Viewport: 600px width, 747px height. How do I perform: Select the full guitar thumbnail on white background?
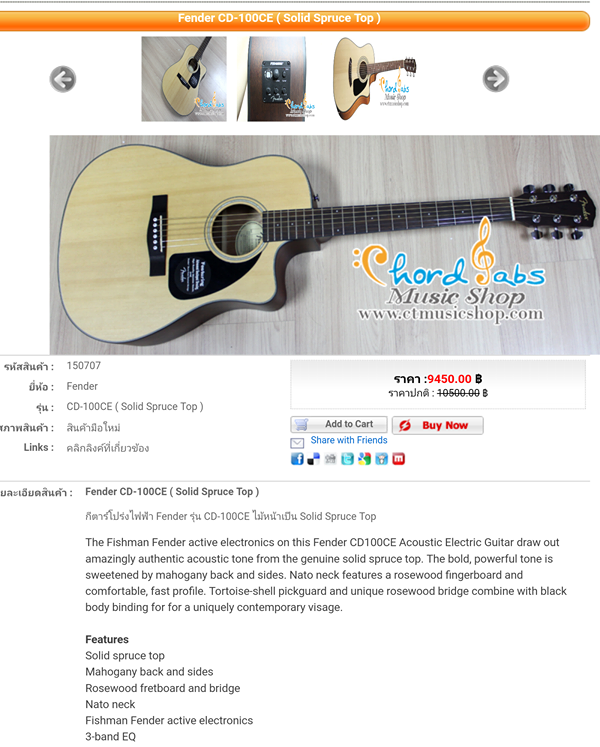tap(375, 79)
